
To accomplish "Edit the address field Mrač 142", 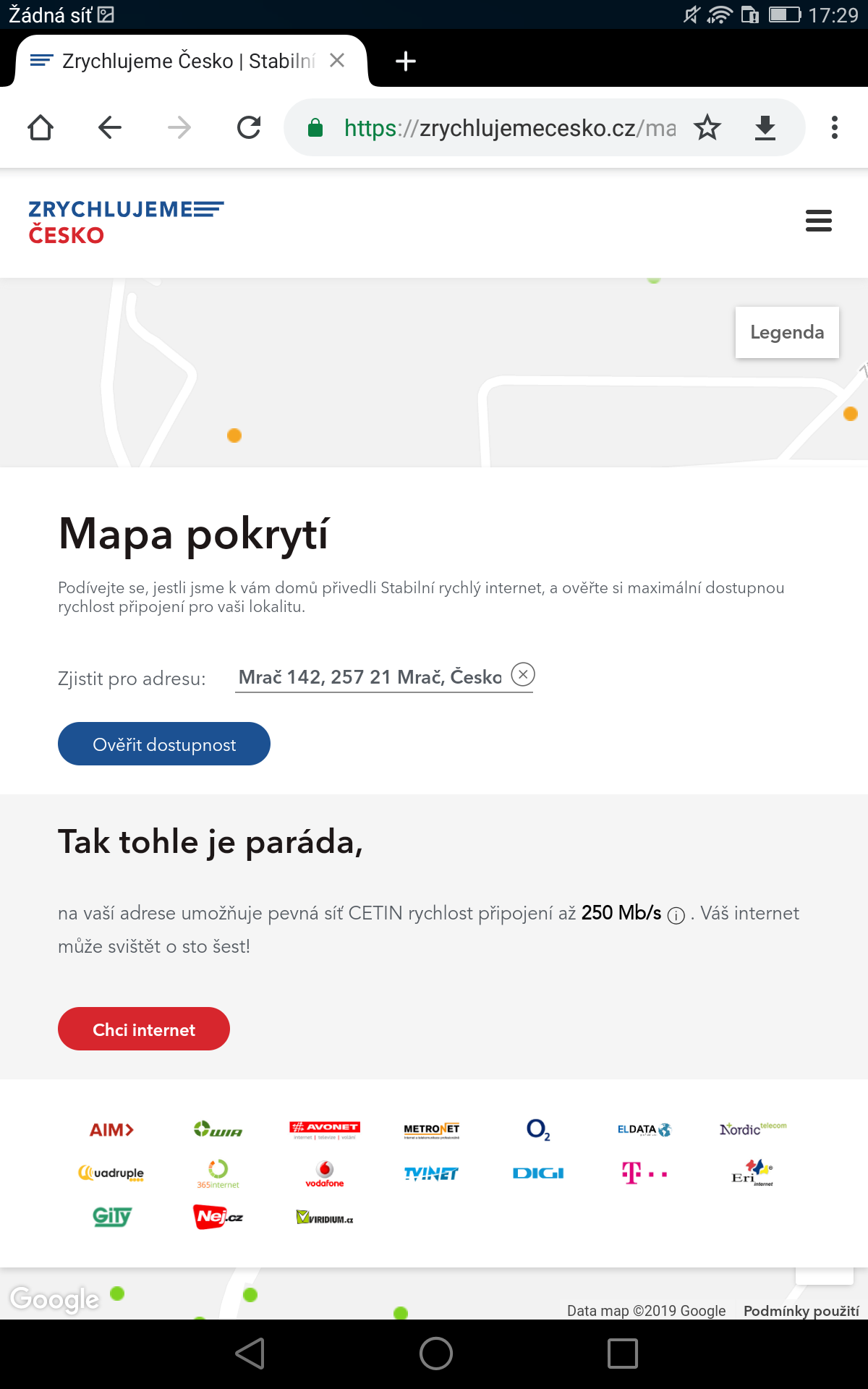I will click(369, 677).
